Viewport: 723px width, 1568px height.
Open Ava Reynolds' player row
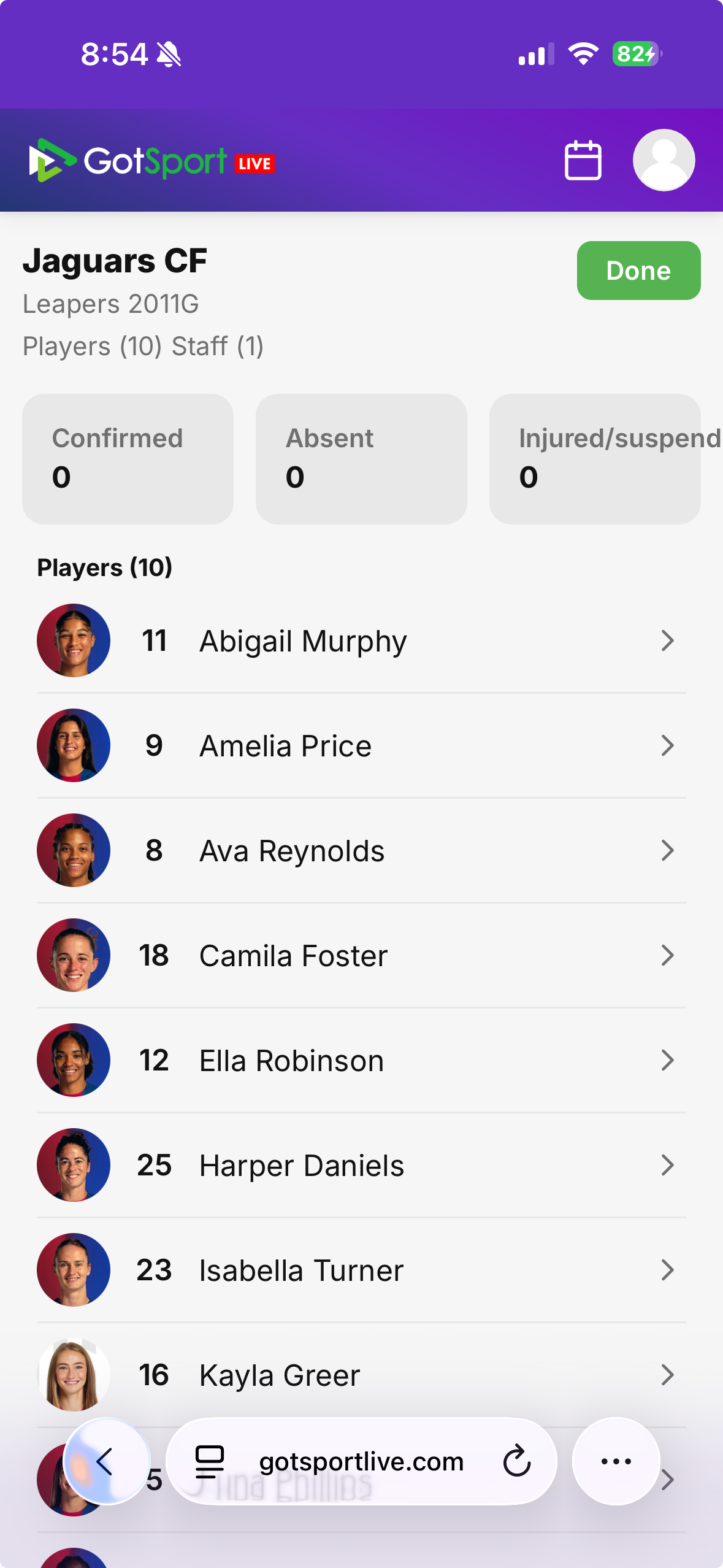coord(361,851)
